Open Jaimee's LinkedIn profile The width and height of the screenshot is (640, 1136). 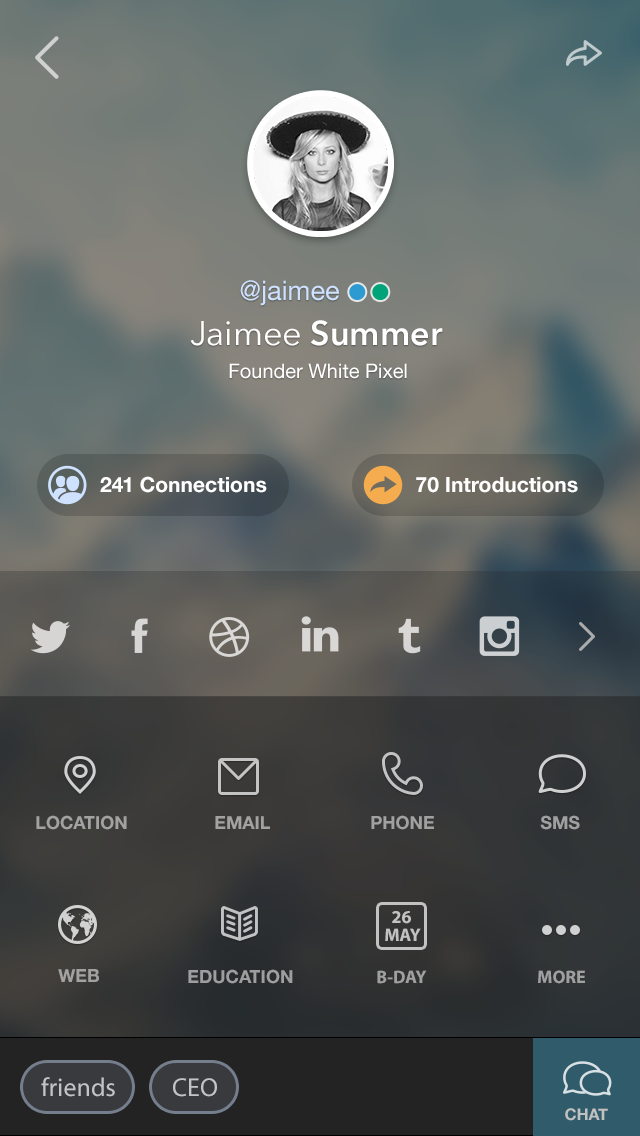[320, 636]
